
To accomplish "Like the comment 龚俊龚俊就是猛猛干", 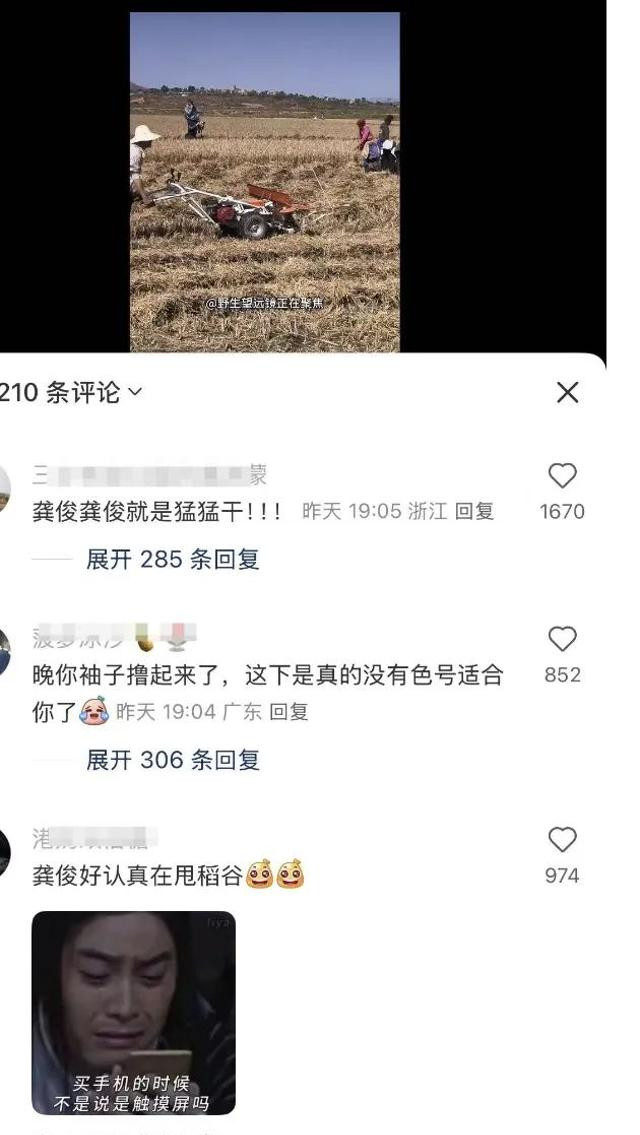I will click(x=562, y=476).
